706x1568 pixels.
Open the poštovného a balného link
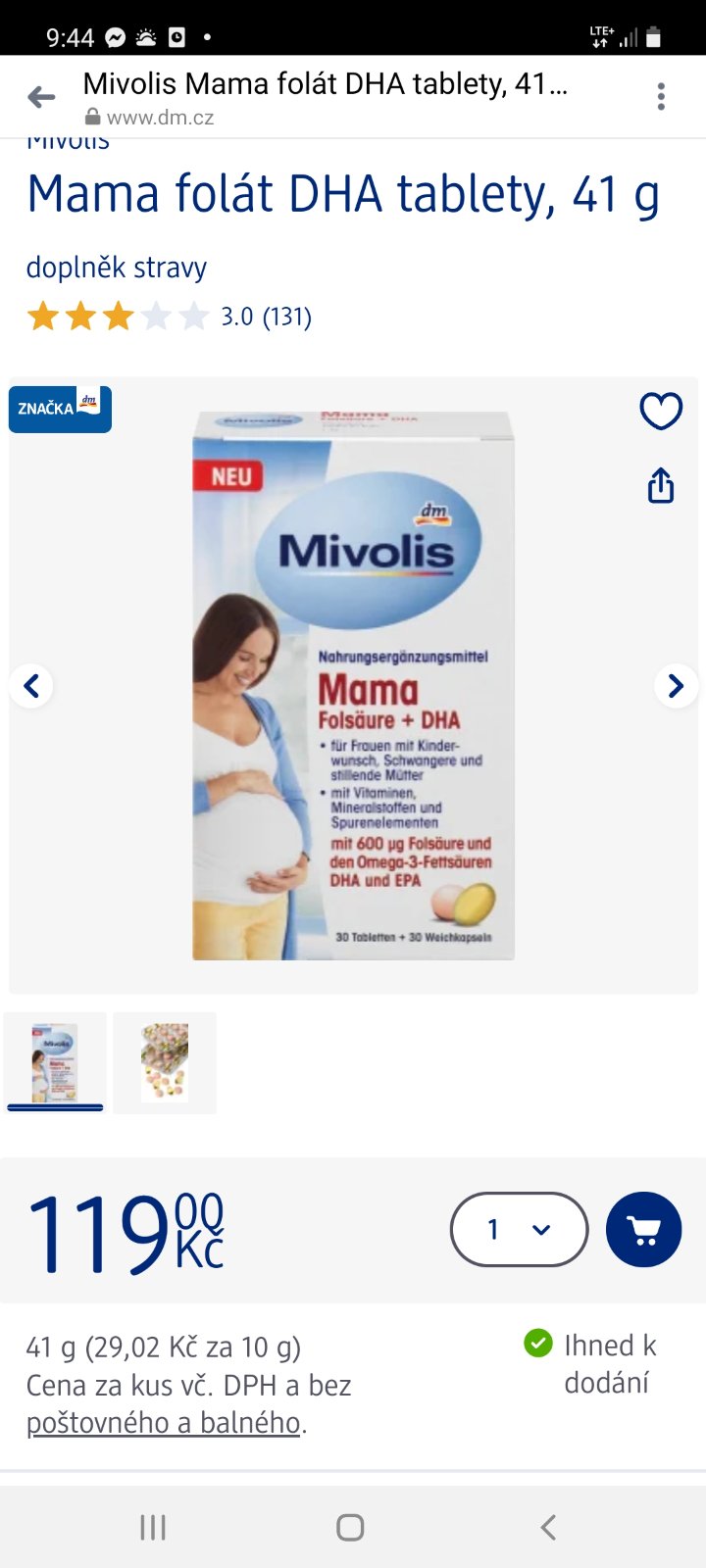click(163, 1423)
